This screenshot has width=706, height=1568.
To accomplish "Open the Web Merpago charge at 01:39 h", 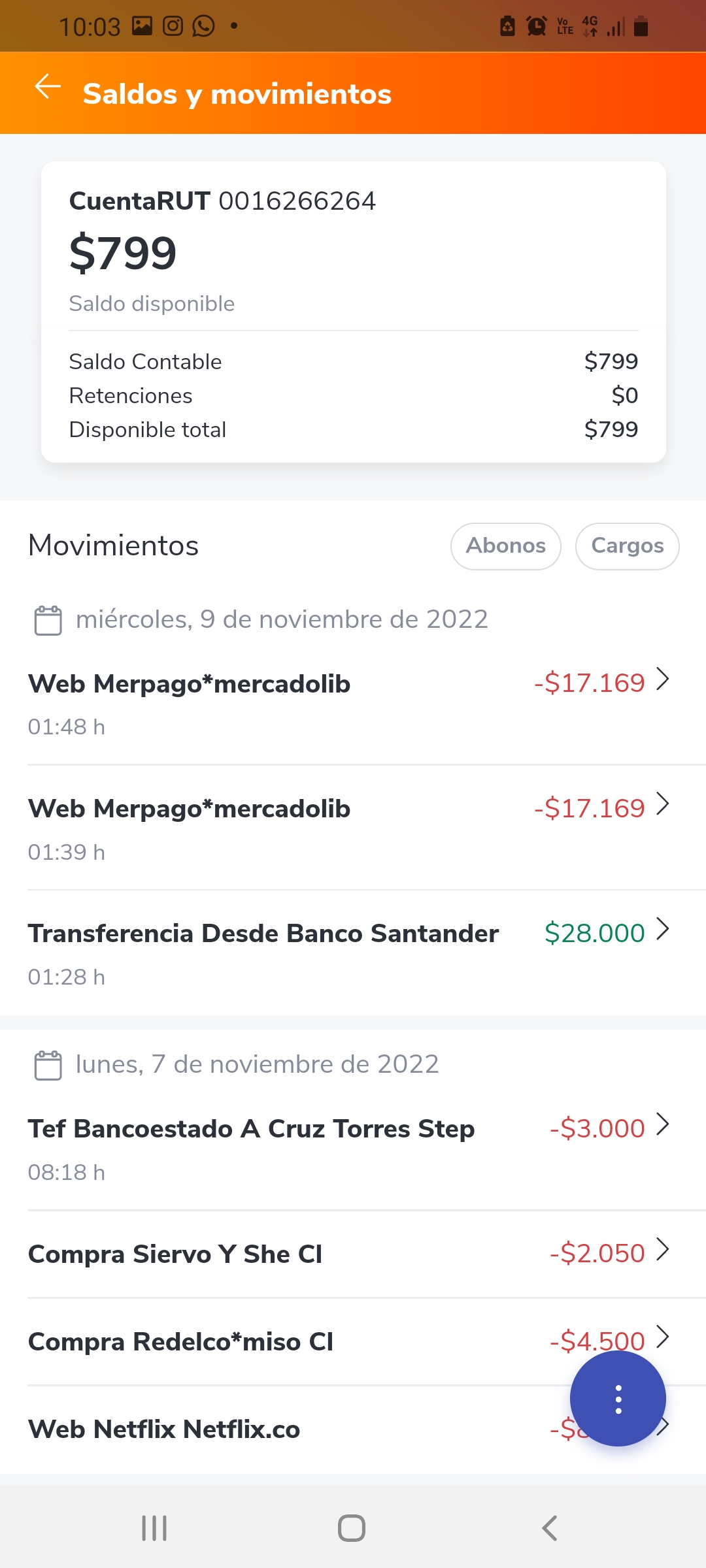I will click(353, 828).
